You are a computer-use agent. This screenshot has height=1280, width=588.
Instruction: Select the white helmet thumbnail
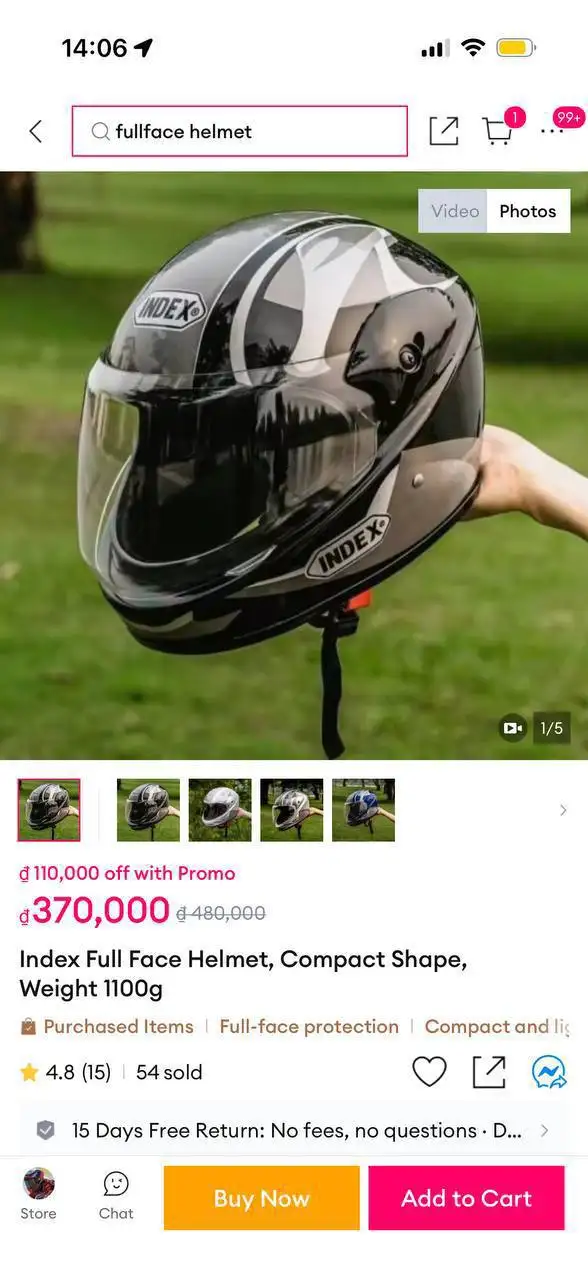[220, 810]
